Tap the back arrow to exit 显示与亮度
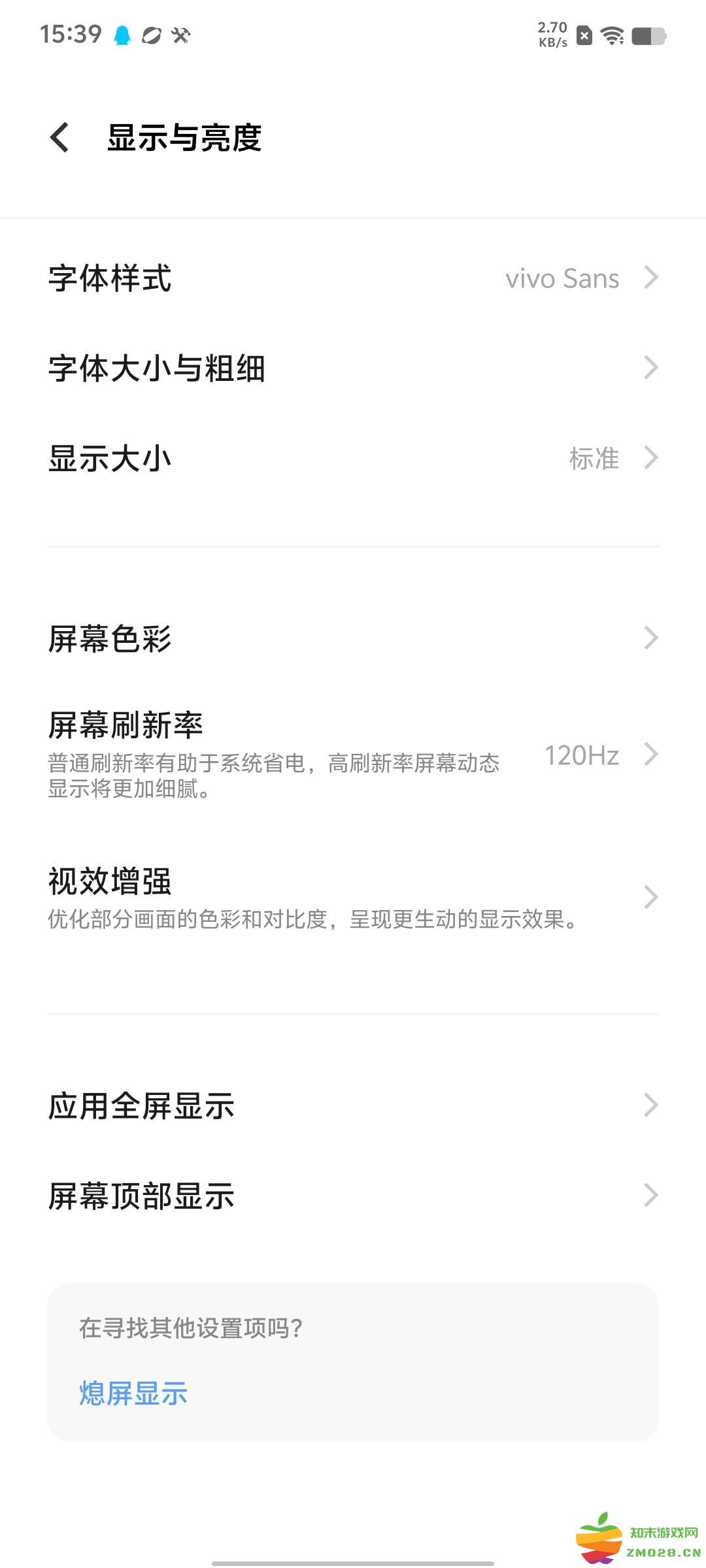Image resolution: width=706 pixels, height=1568 pixels. click(59, 139)
